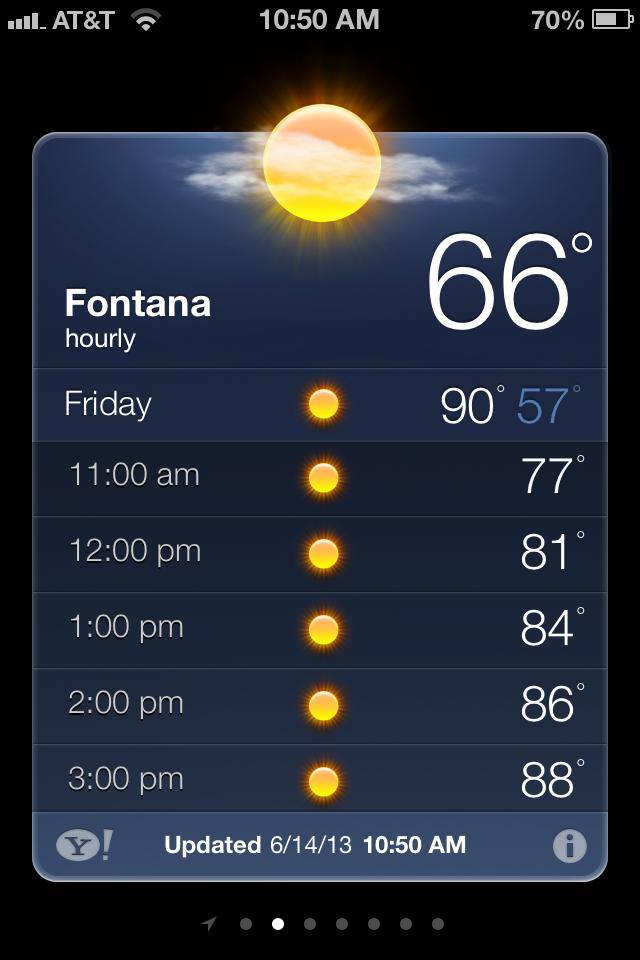Toggle Fontana hourly forecast view
Image resolution: width=640 pixels, height=960 pixels.
click(x=138, y=318)
